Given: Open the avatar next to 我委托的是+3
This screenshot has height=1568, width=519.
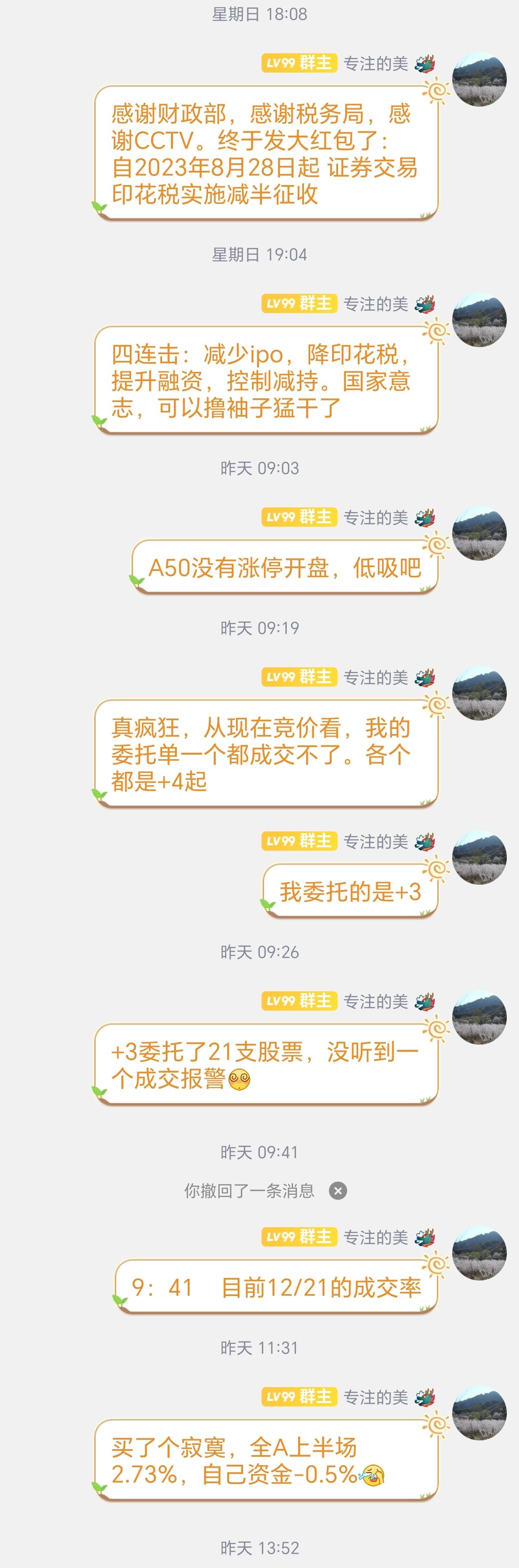Looking at the screenshot, I should [x=480, y=857].
